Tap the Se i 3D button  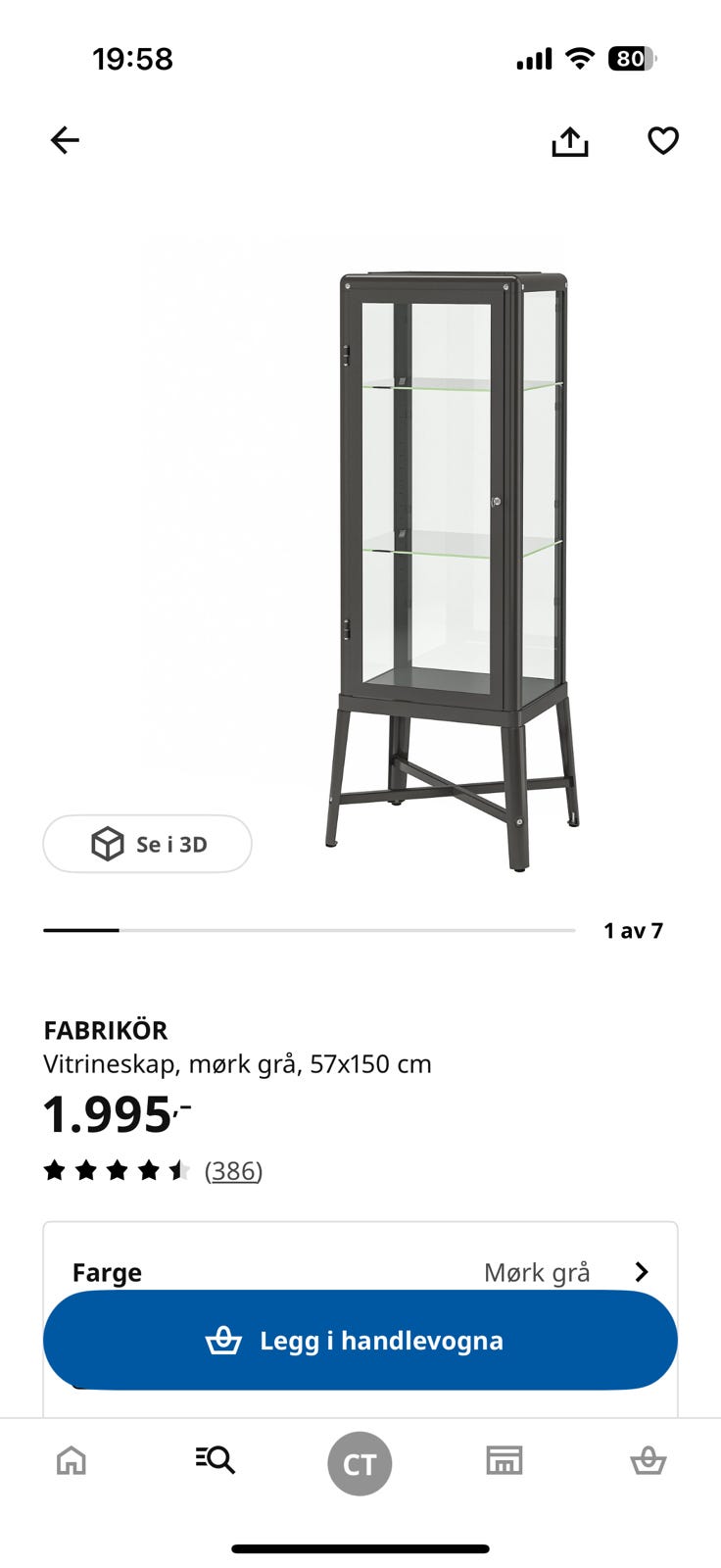click(147, 844)
